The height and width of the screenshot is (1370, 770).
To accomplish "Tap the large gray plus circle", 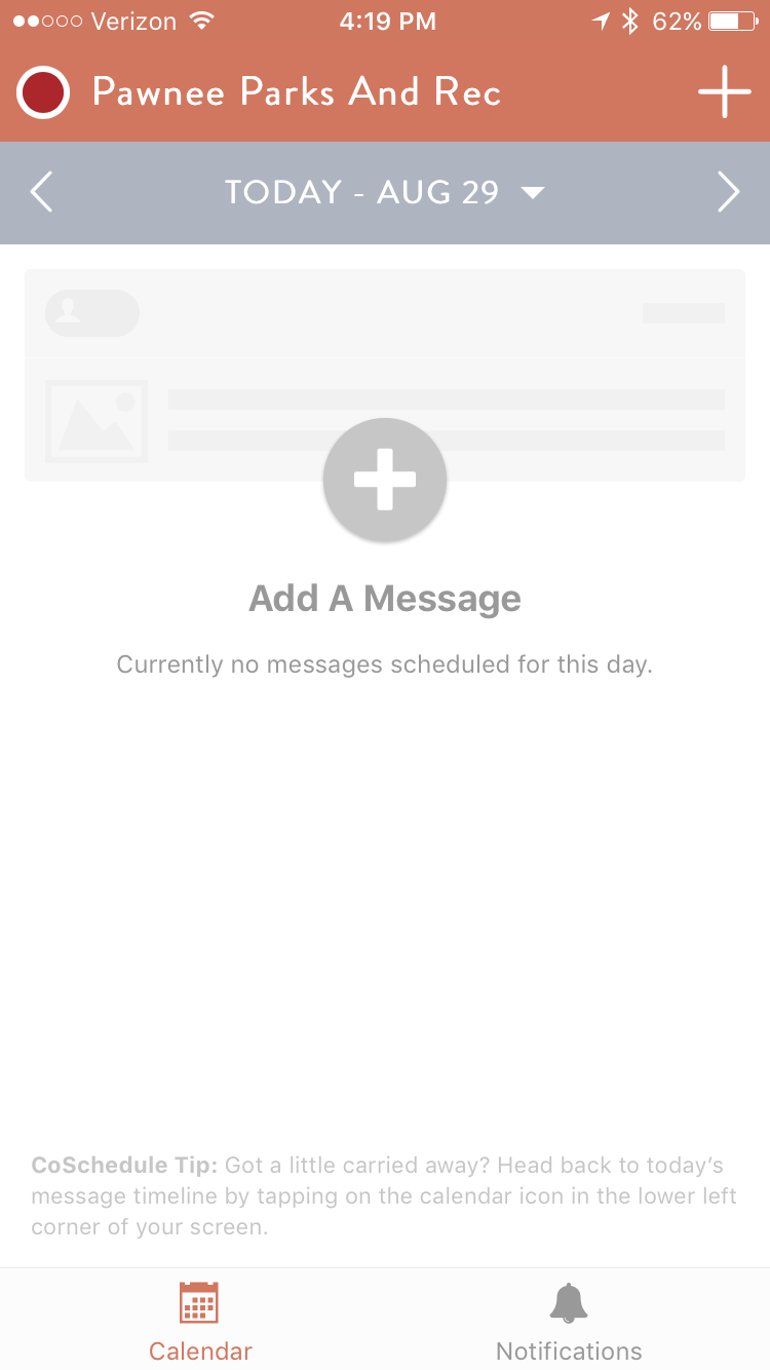I will click(385, 479).
